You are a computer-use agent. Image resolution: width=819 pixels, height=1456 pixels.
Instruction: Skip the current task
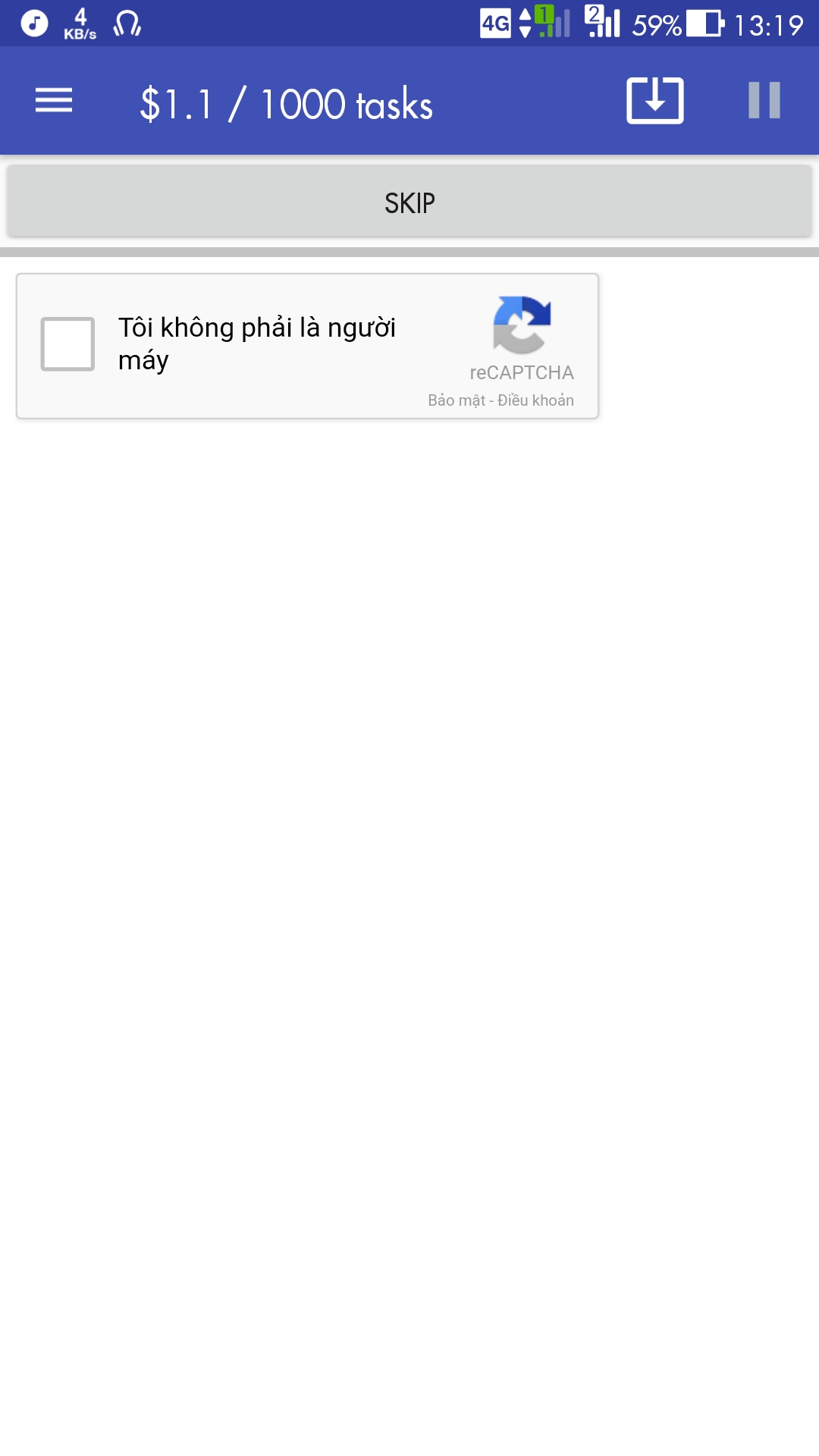409,202
